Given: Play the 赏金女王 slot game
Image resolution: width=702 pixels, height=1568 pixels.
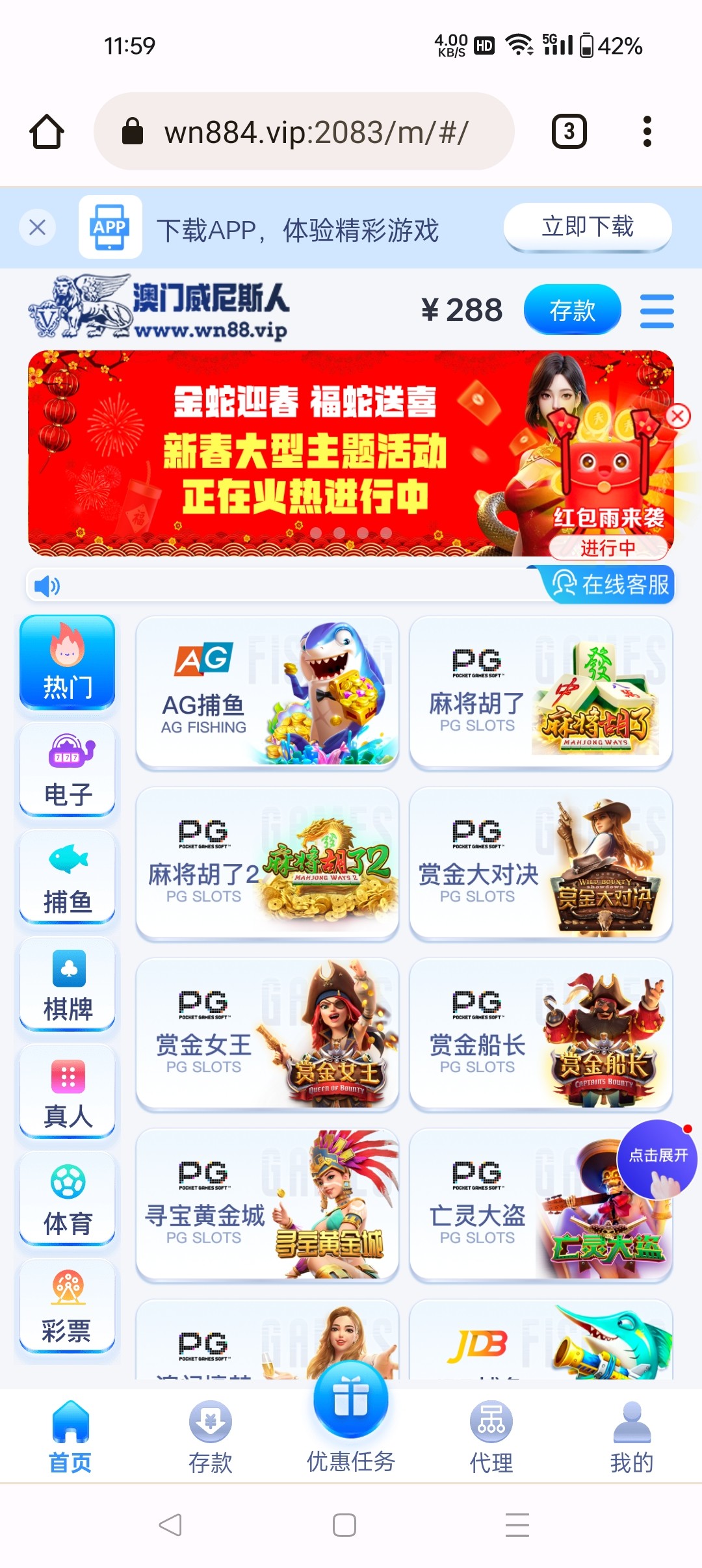Looking at the screenshot, I should [x=266, y=1034].
